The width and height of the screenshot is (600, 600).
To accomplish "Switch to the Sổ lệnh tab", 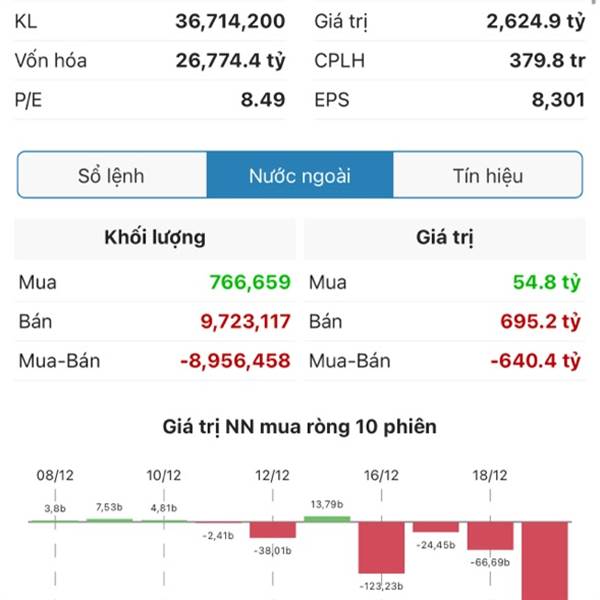I will [111, 176].
